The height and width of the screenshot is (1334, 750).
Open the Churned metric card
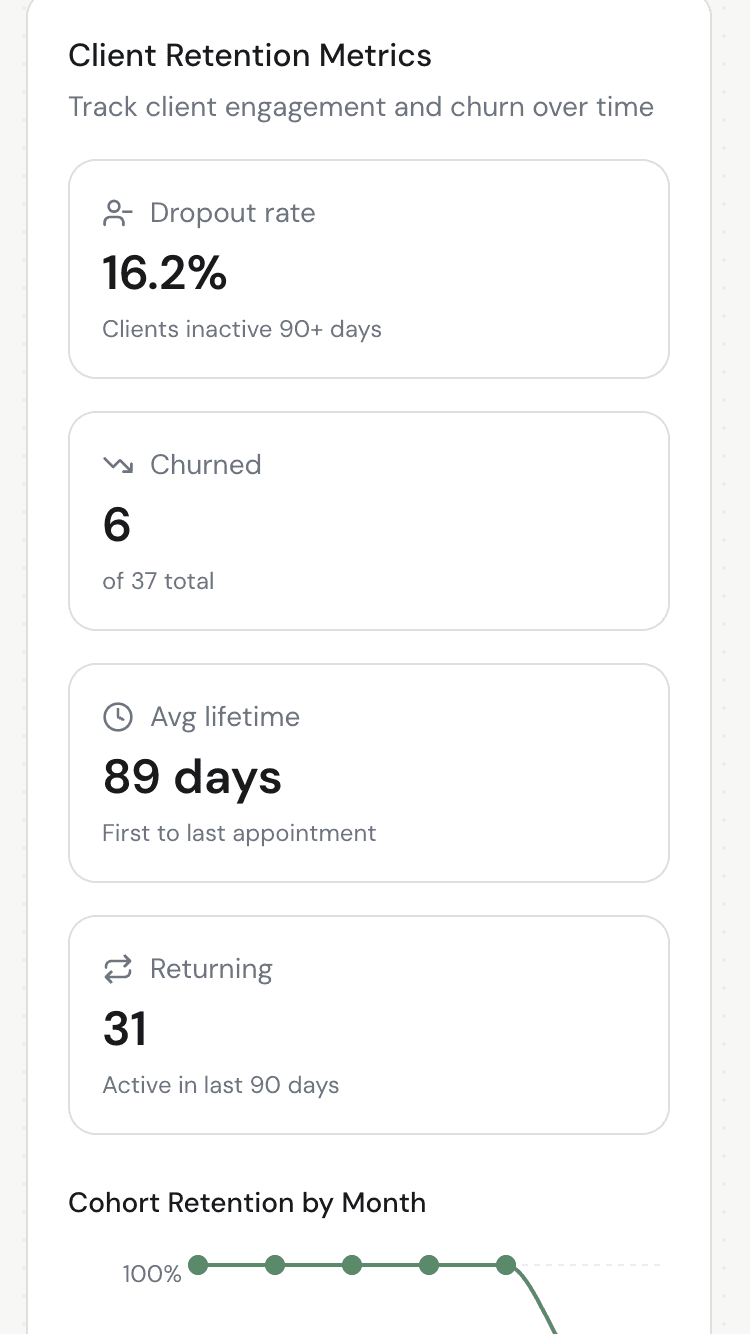click(368, 520)
